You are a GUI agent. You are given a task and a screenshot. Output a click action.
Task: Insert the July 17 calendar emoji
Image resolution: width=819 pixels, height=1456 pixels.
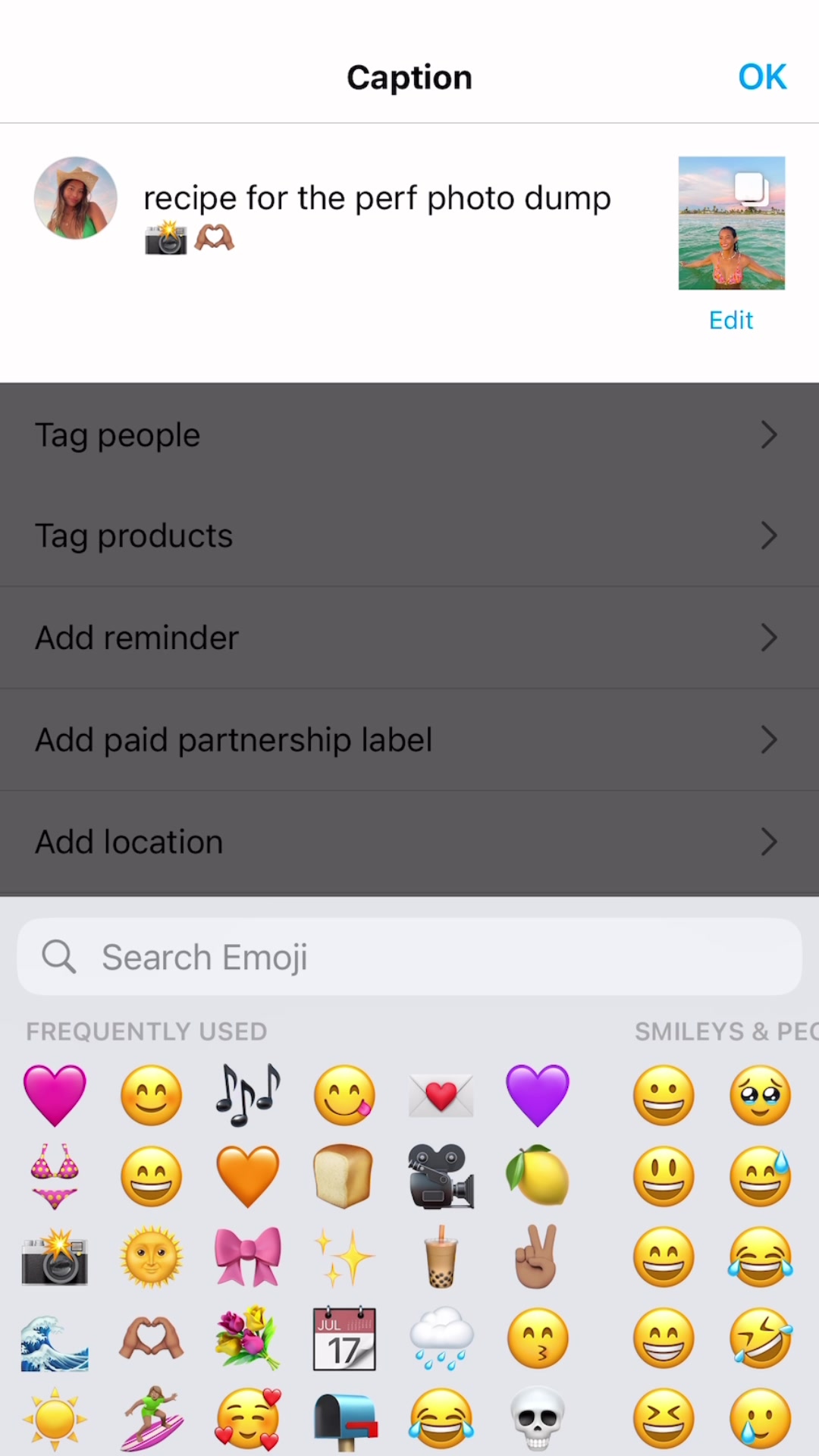pos(344,1338)
